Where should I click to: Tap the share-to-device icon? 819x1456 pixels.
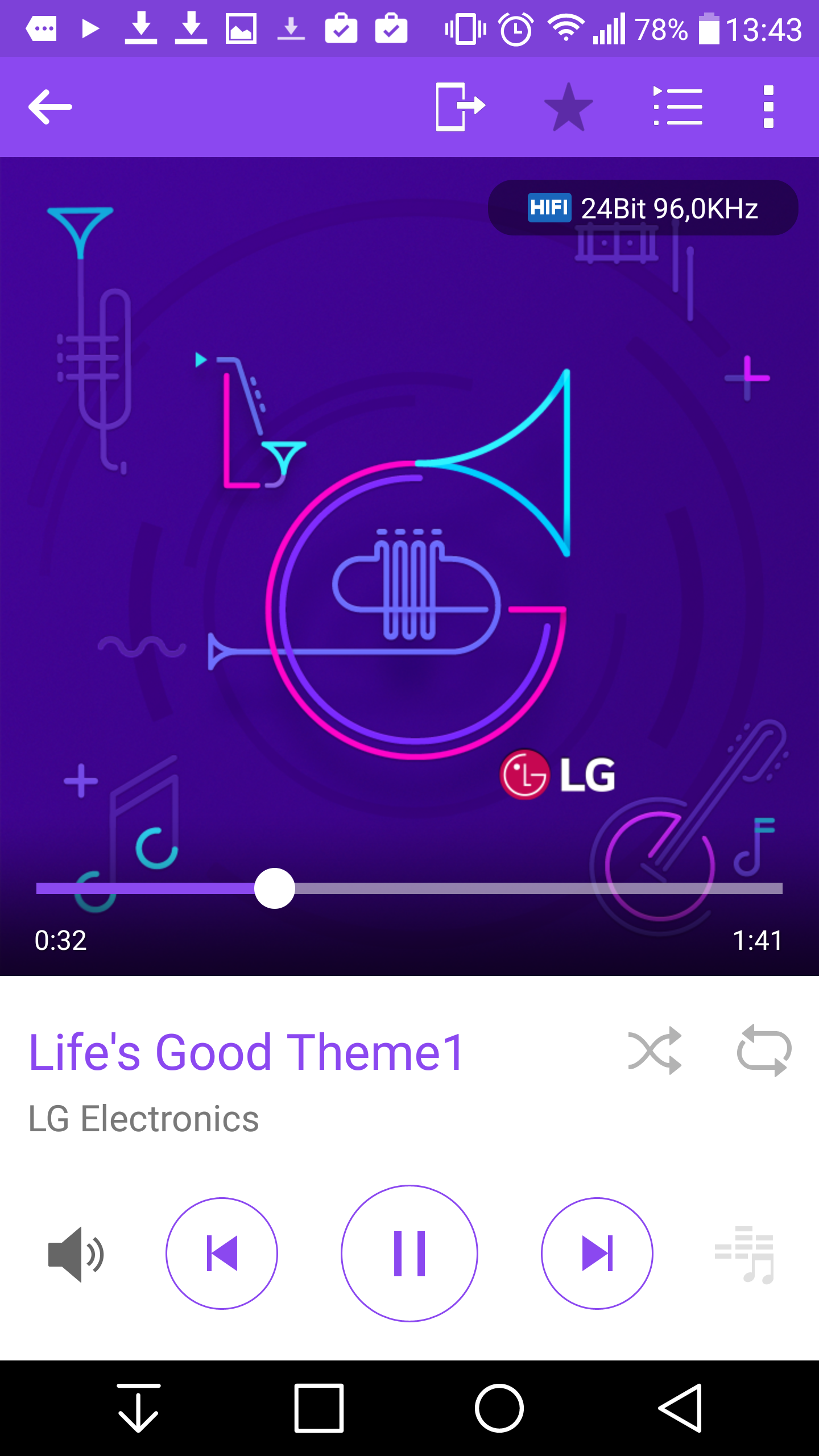[x=461, y=106]
